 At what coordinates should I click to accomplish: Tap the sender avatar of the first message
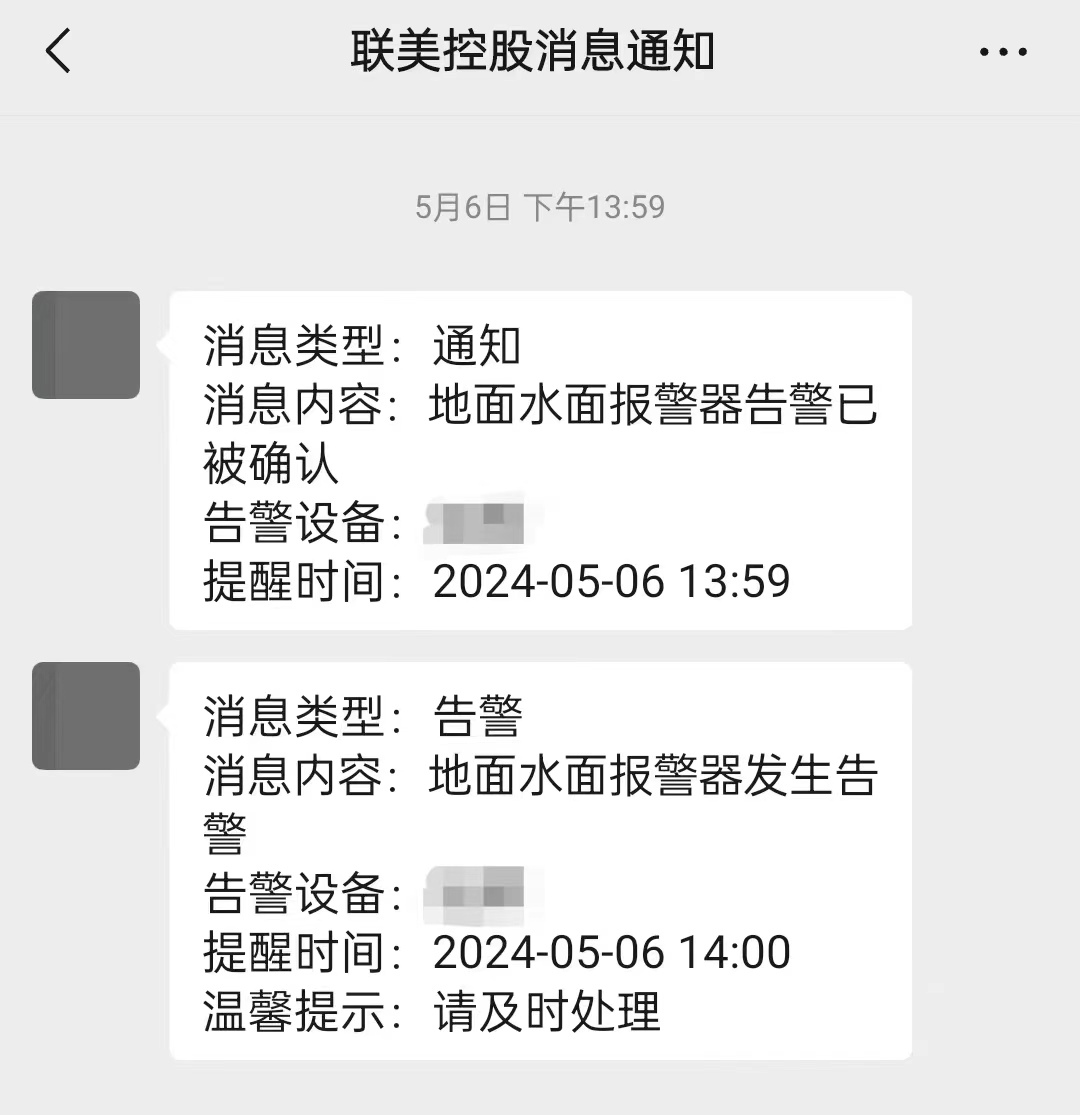tap(85, 344)
